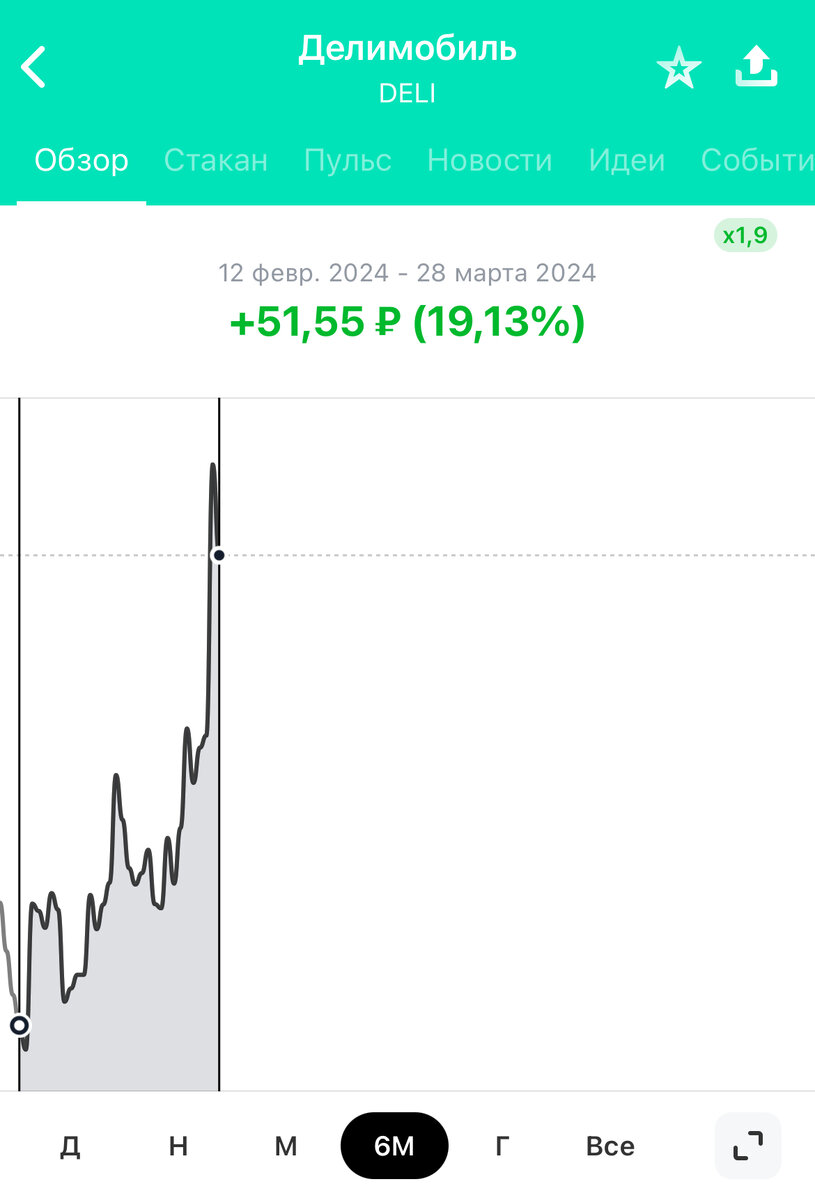Share the Делимобиль stock page
This screenshot has height=1200, width=815.
click(x=756, y=68)
